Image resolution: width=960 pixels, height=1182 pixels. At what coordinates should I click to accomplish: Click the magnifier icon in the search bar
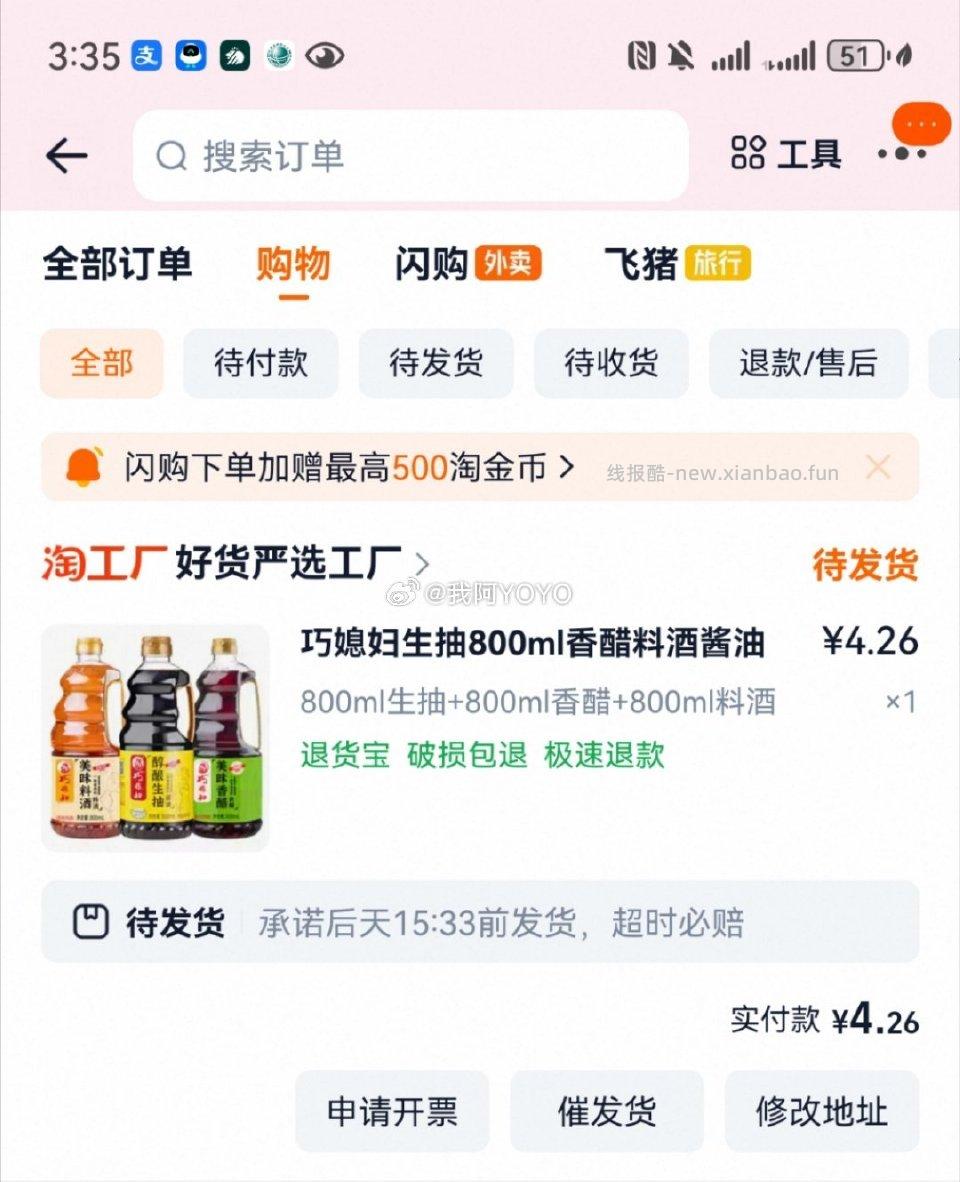pyautogui.click(x=172, y=157)
